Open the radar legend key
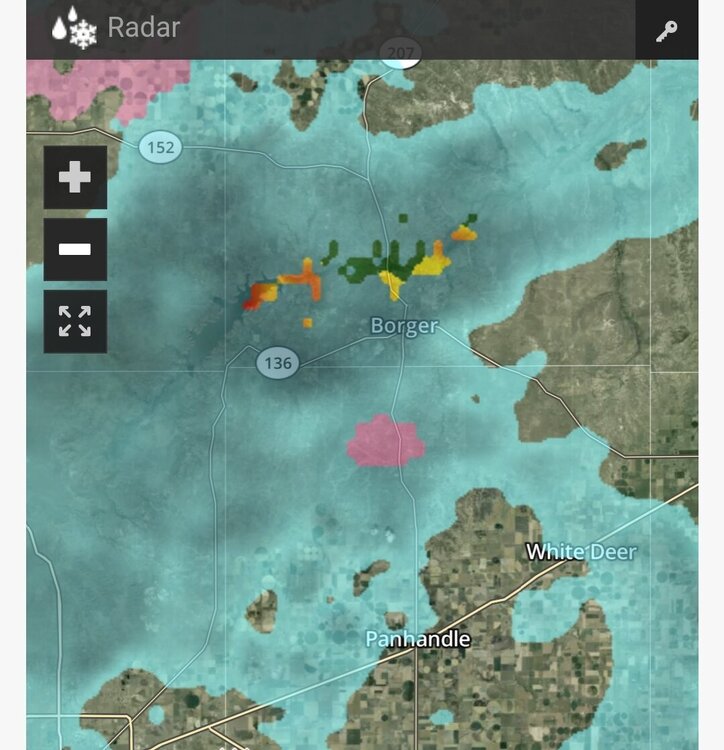Screen dimensions: 724x750 click(666, 32)
